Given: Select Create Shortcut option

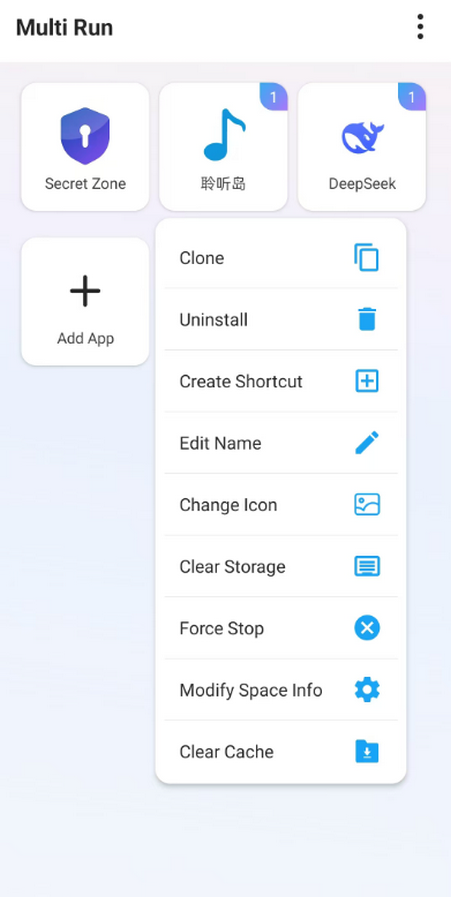Looking at the screenshot, I should (x=280, y=381).
